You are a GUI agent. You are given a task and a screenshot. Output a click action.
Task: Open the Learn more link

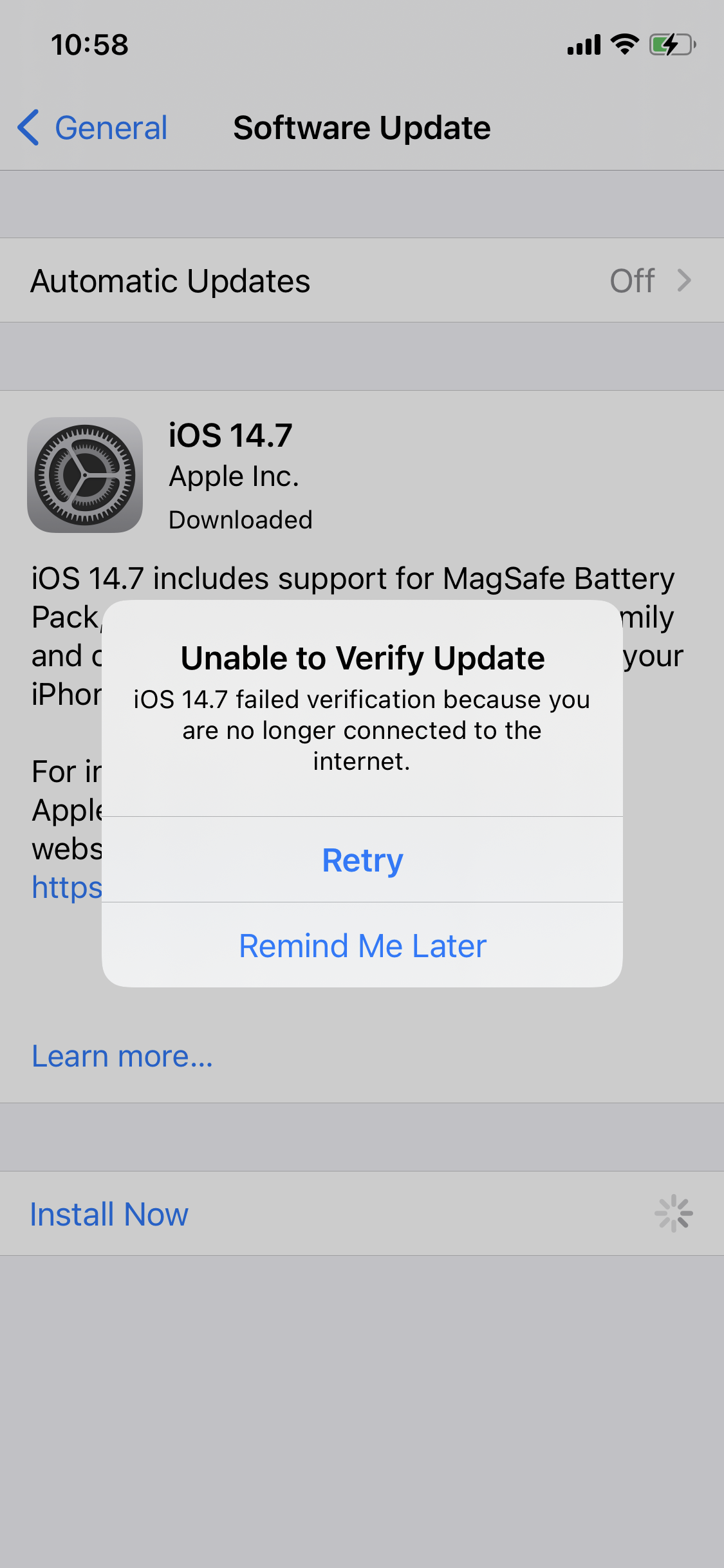pyautogui.click(x=122, y=1056)
